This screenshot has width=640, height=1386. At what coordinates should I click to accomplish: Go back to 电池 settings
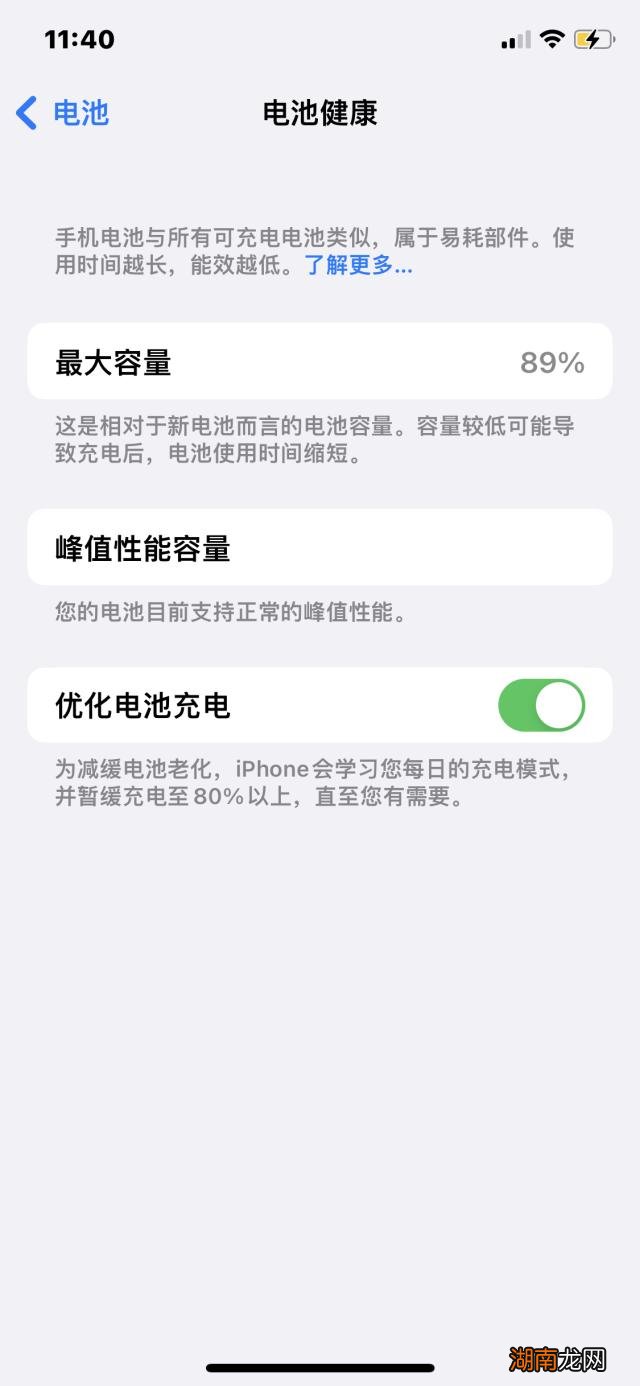point(62,113)
